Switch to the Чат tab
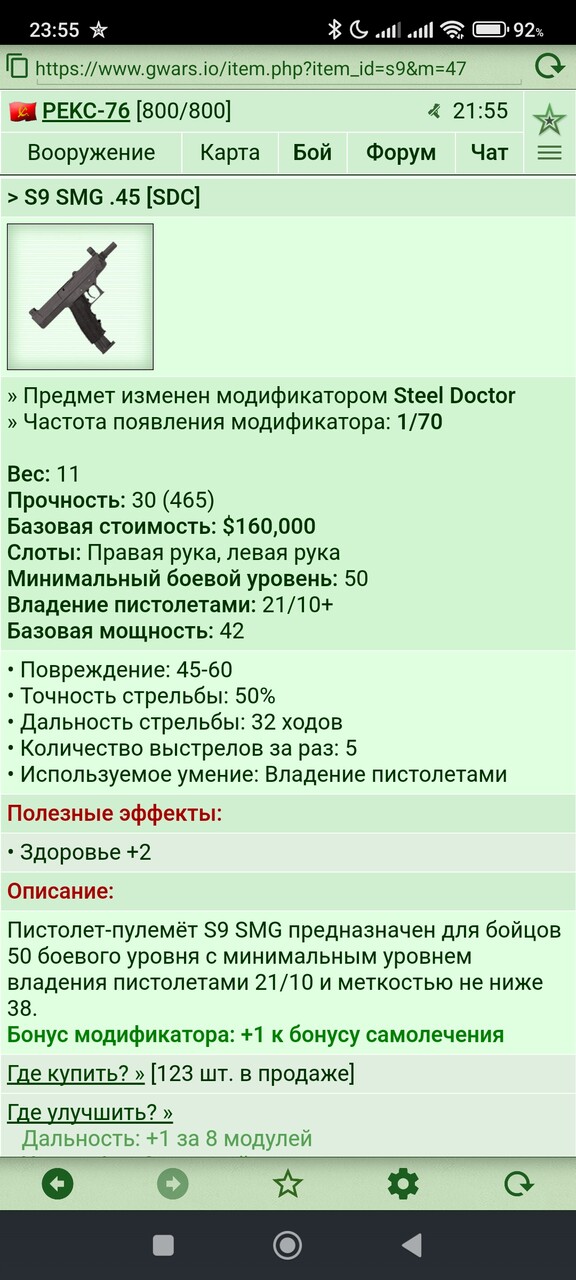This screenshot has width=576, height=1280. coord(489,153)
